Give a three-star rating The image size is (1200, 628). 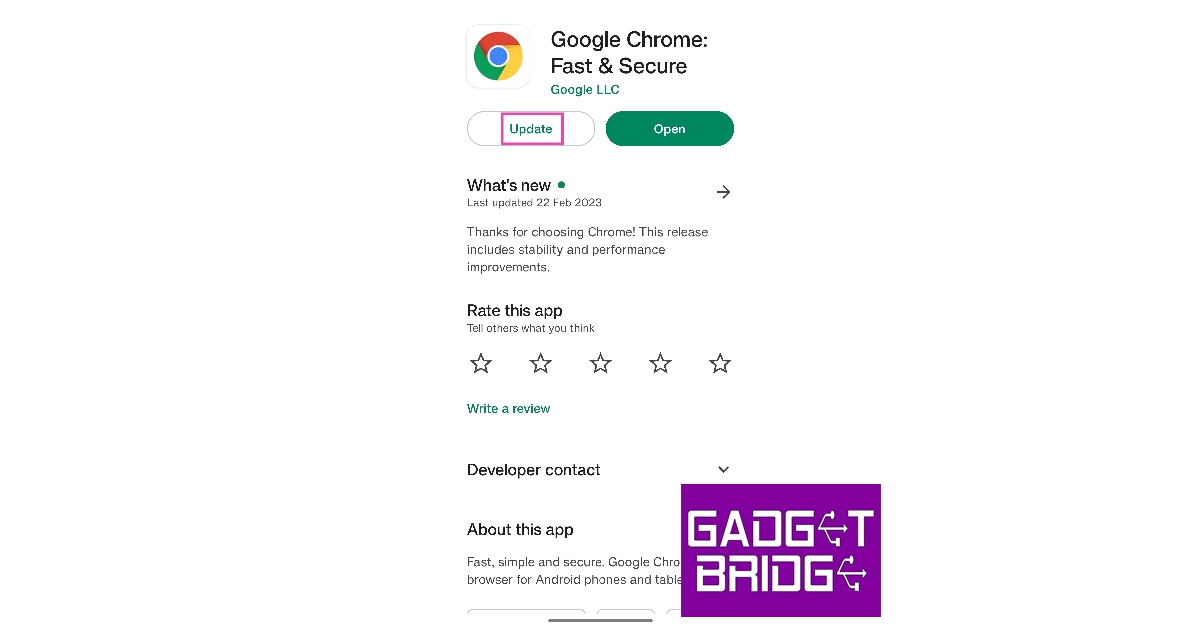click(x=600, y=363)
